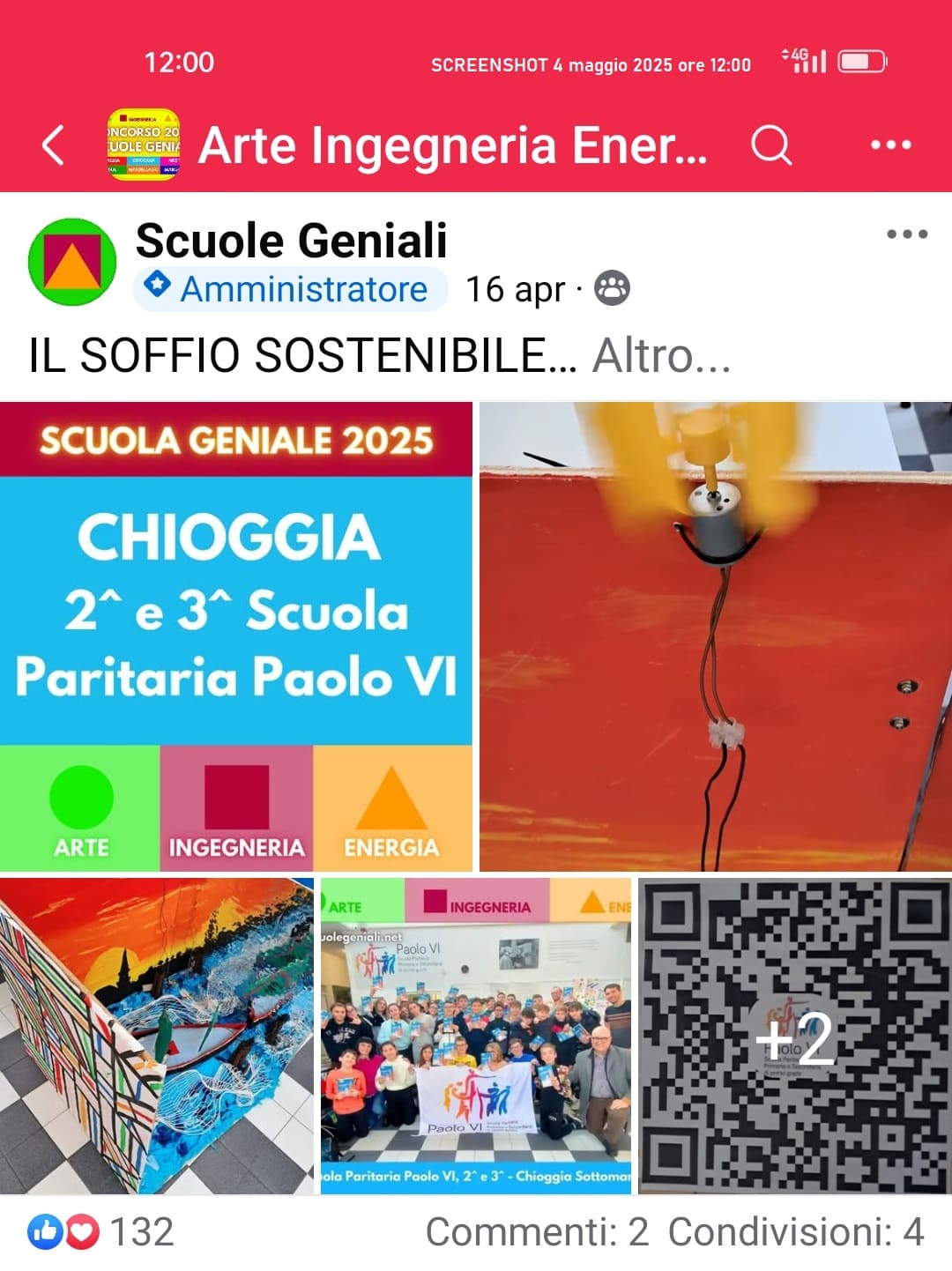The height and width of the screenshot is (1271, 952).
Task: Go back using the header arrow
Action: click(x=53, y=145)
